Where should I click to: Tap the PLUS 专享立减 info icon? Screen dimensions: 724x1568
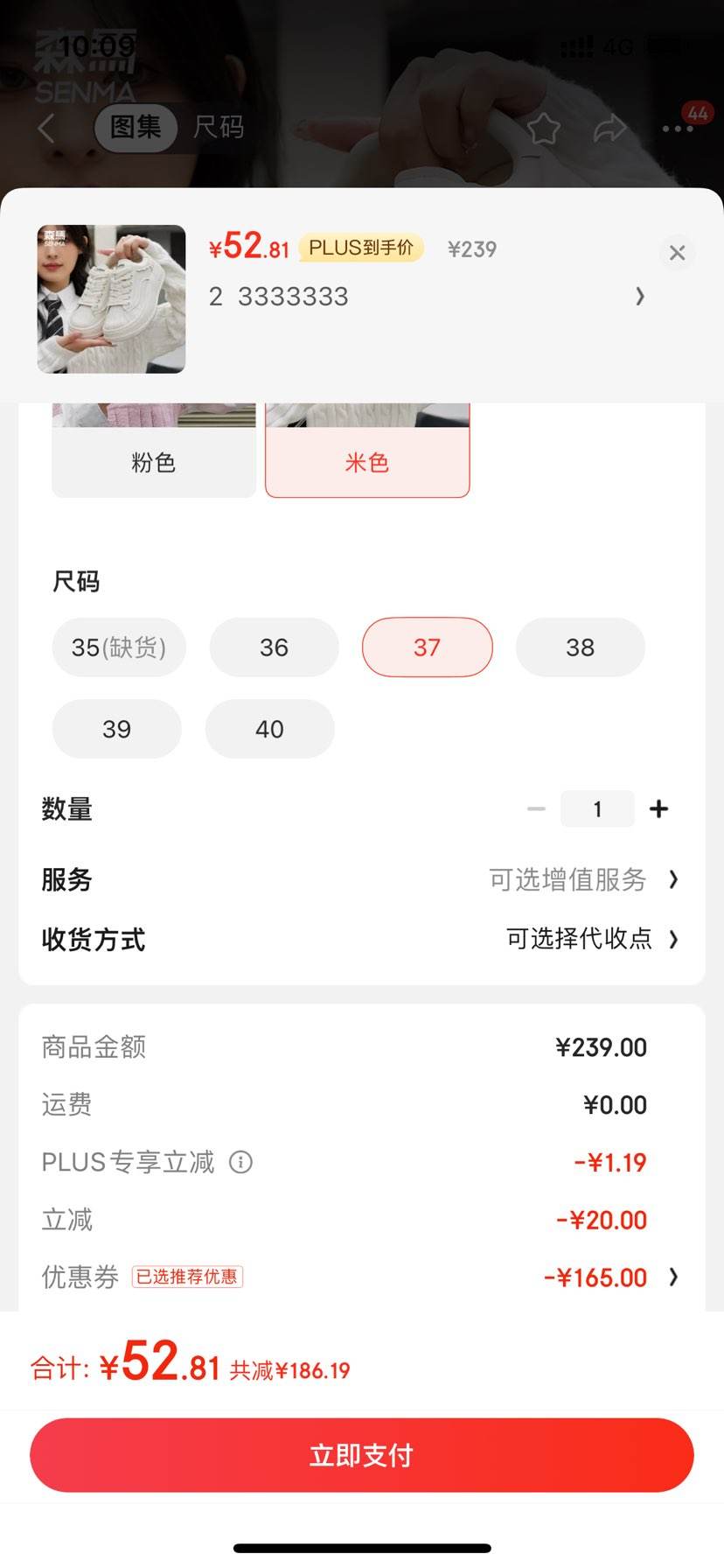click(240, 1161)
